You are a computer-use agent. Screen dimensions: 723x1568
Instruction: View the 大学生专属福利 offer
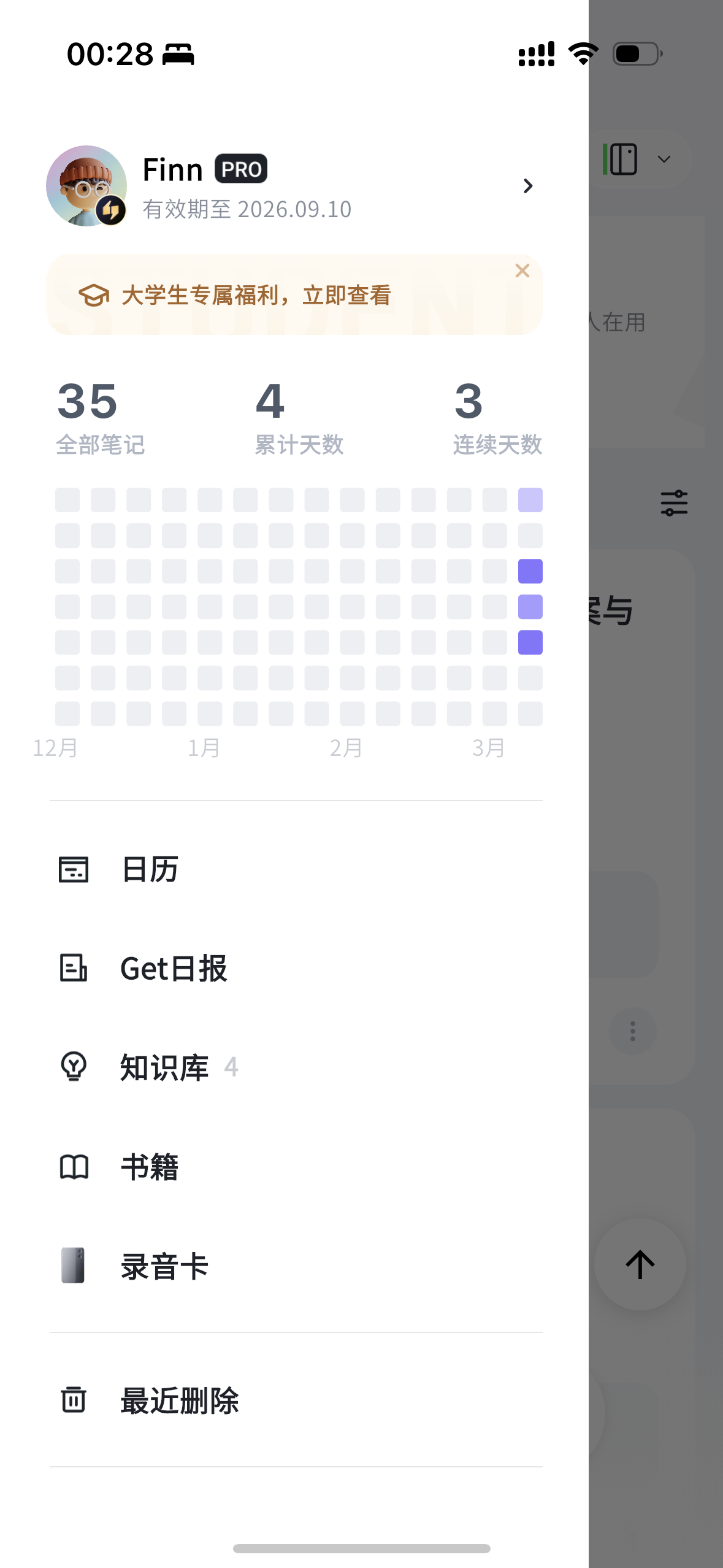[256, 296]
